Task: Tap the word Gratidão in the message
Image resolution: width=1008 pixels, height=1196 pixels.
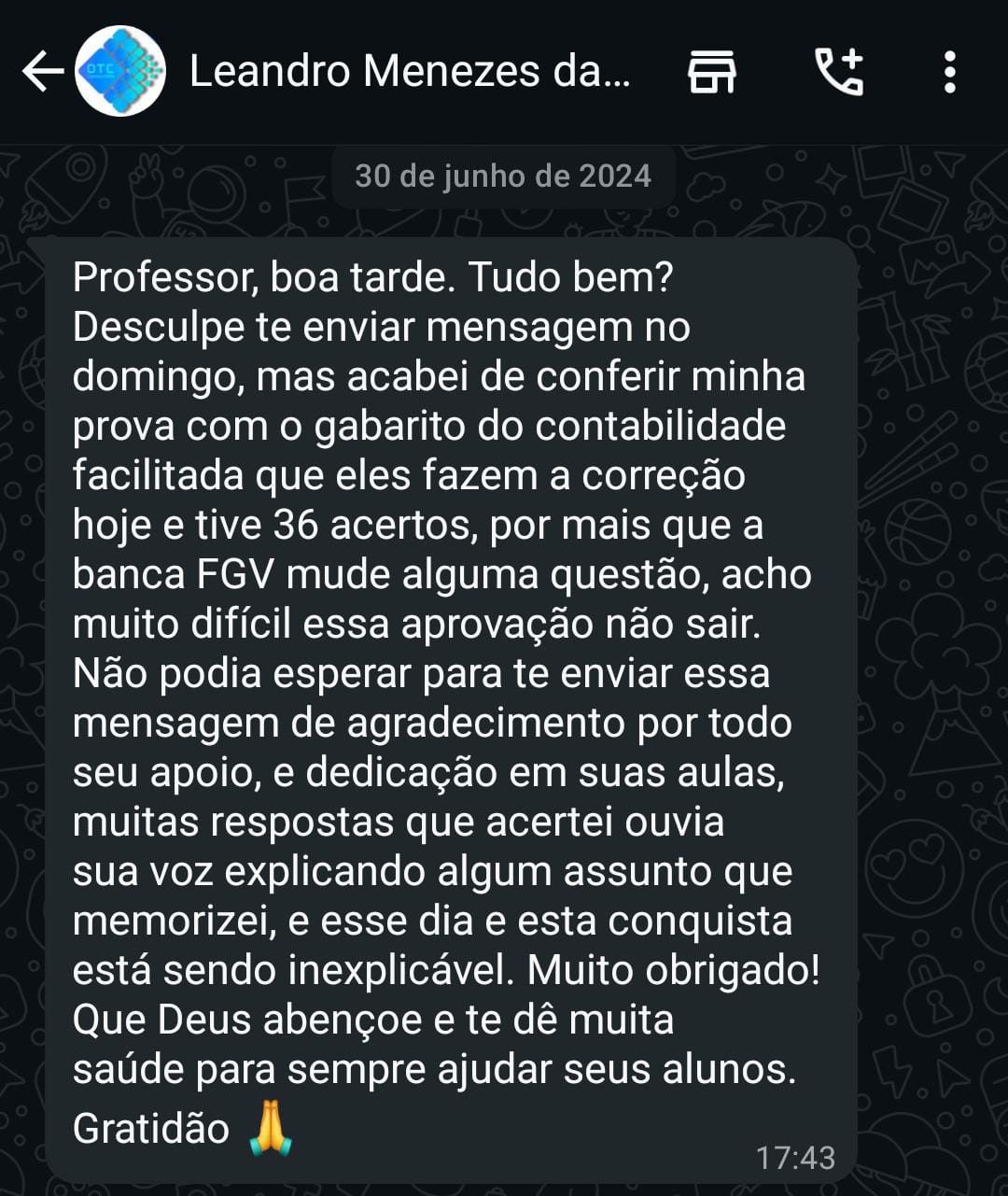Action: coord(149,1128)
